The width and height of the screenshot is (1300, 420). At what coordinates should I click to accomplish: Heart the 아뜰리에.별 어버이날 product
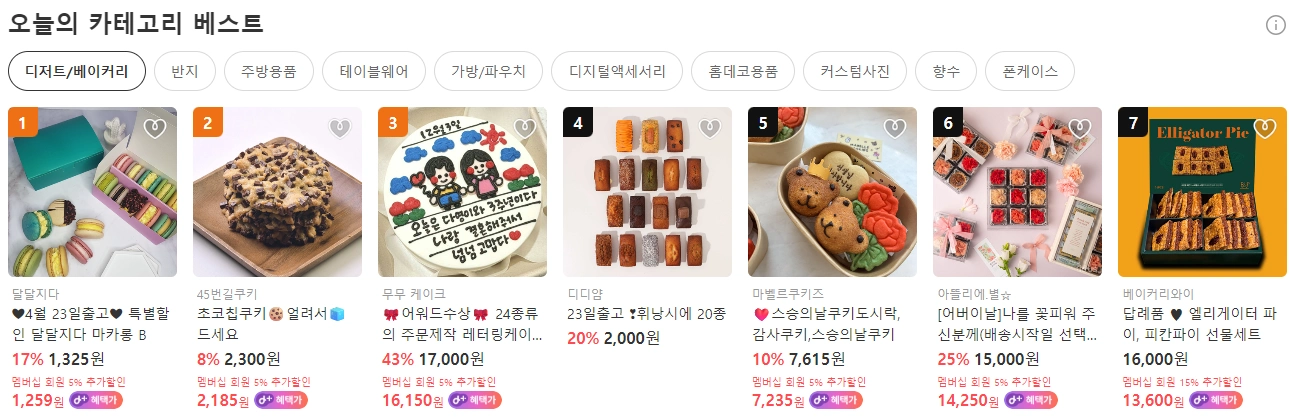click(x=1079, y=127)
